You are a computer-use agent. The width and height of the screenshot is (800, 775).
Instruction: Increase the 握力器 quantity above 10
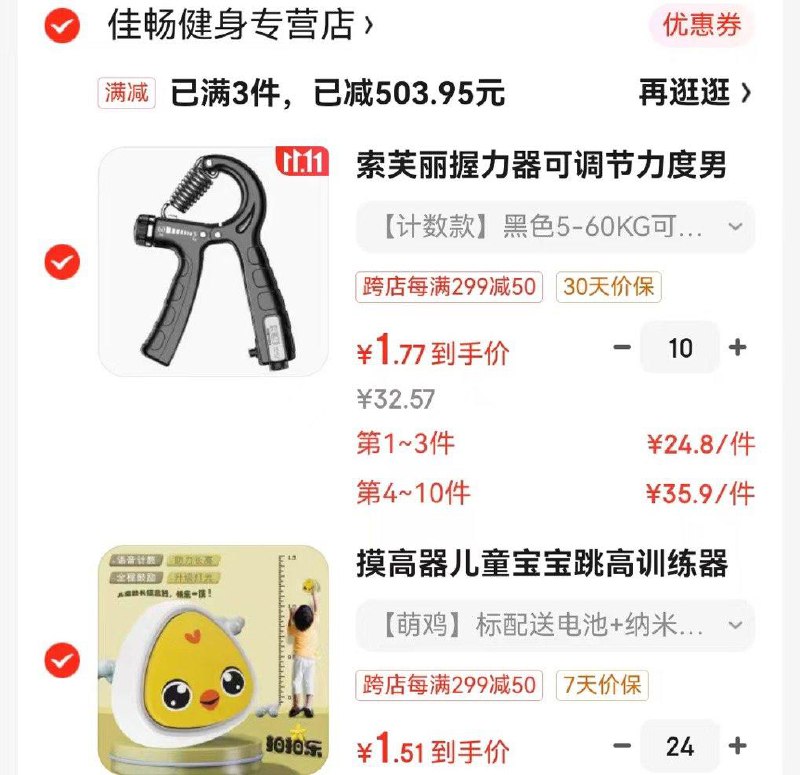(737, 347)
